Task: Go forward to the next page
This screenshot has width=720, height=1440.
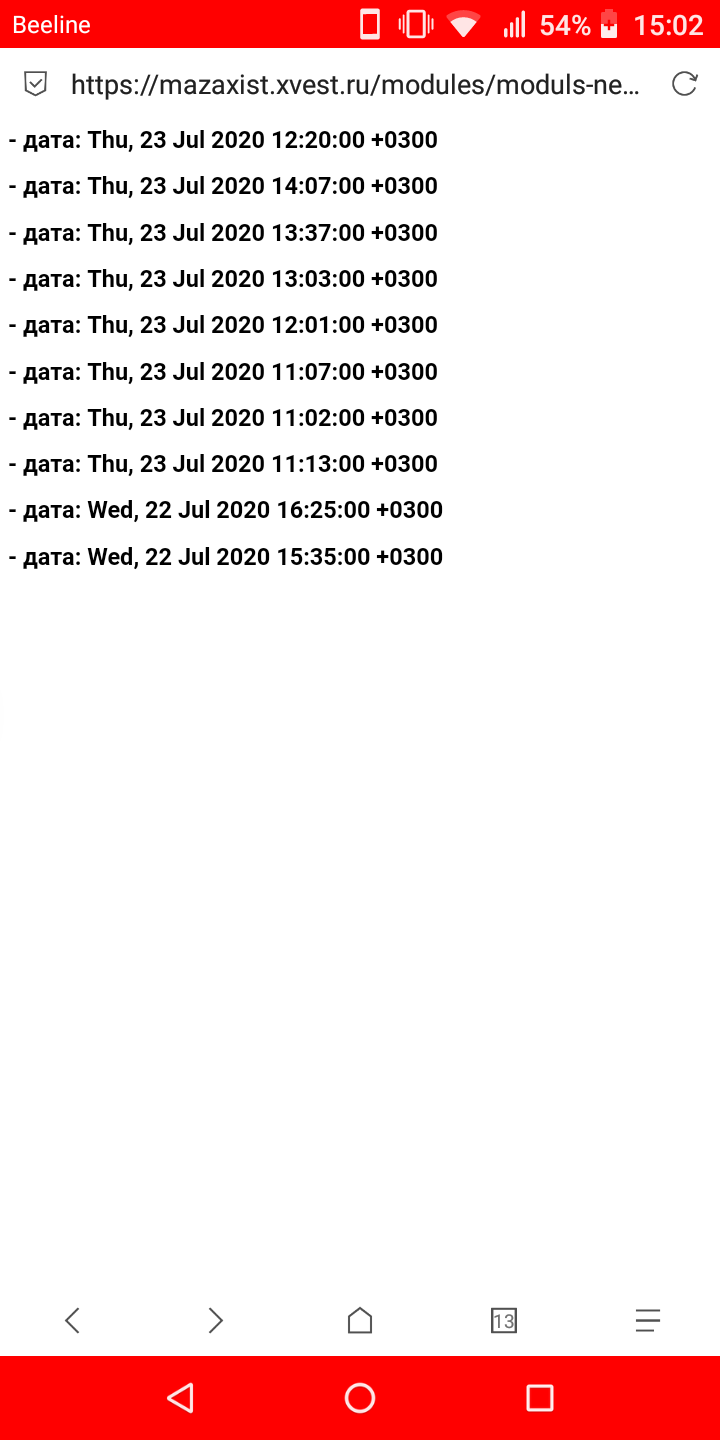Action: click(215, 1321)
